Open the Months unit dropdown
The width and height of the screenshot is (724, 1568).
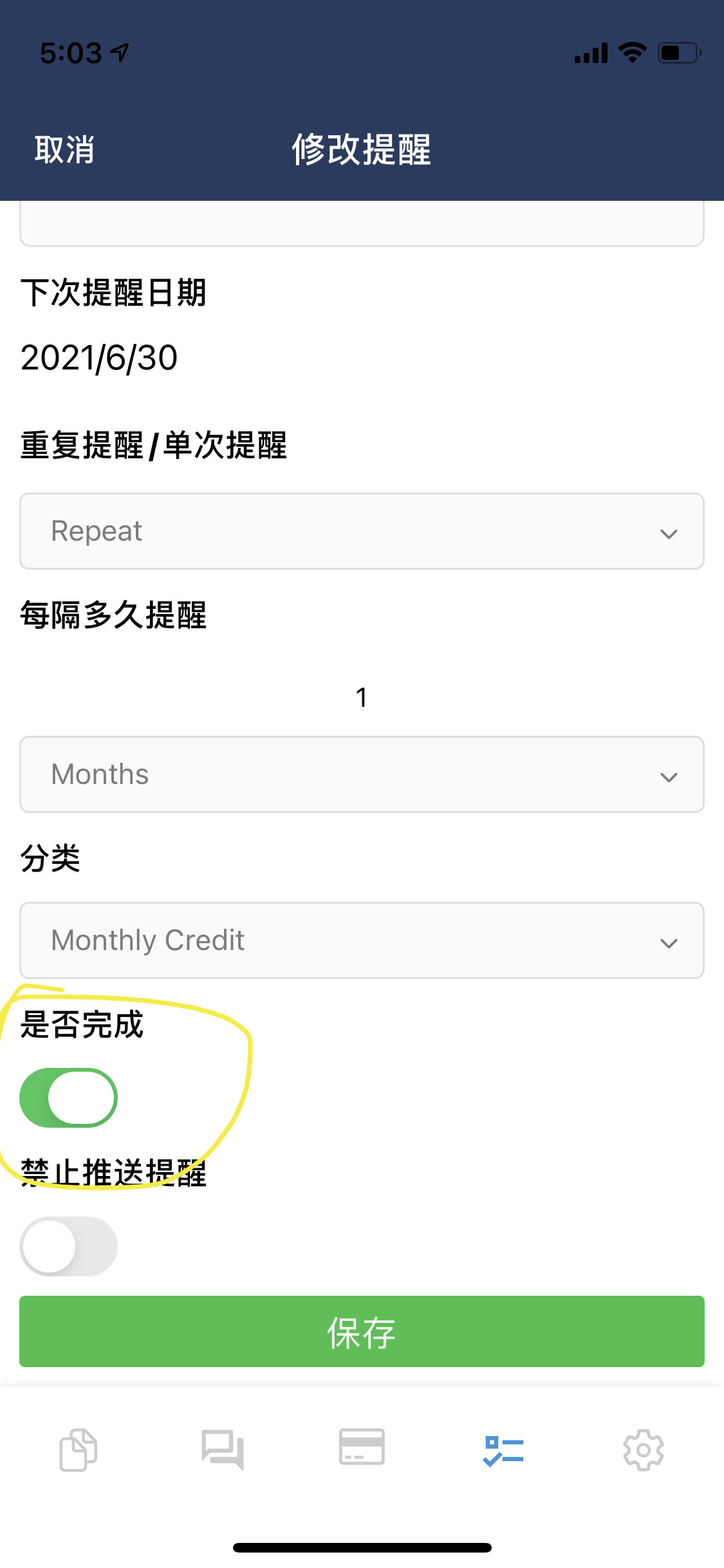(362, 774)
